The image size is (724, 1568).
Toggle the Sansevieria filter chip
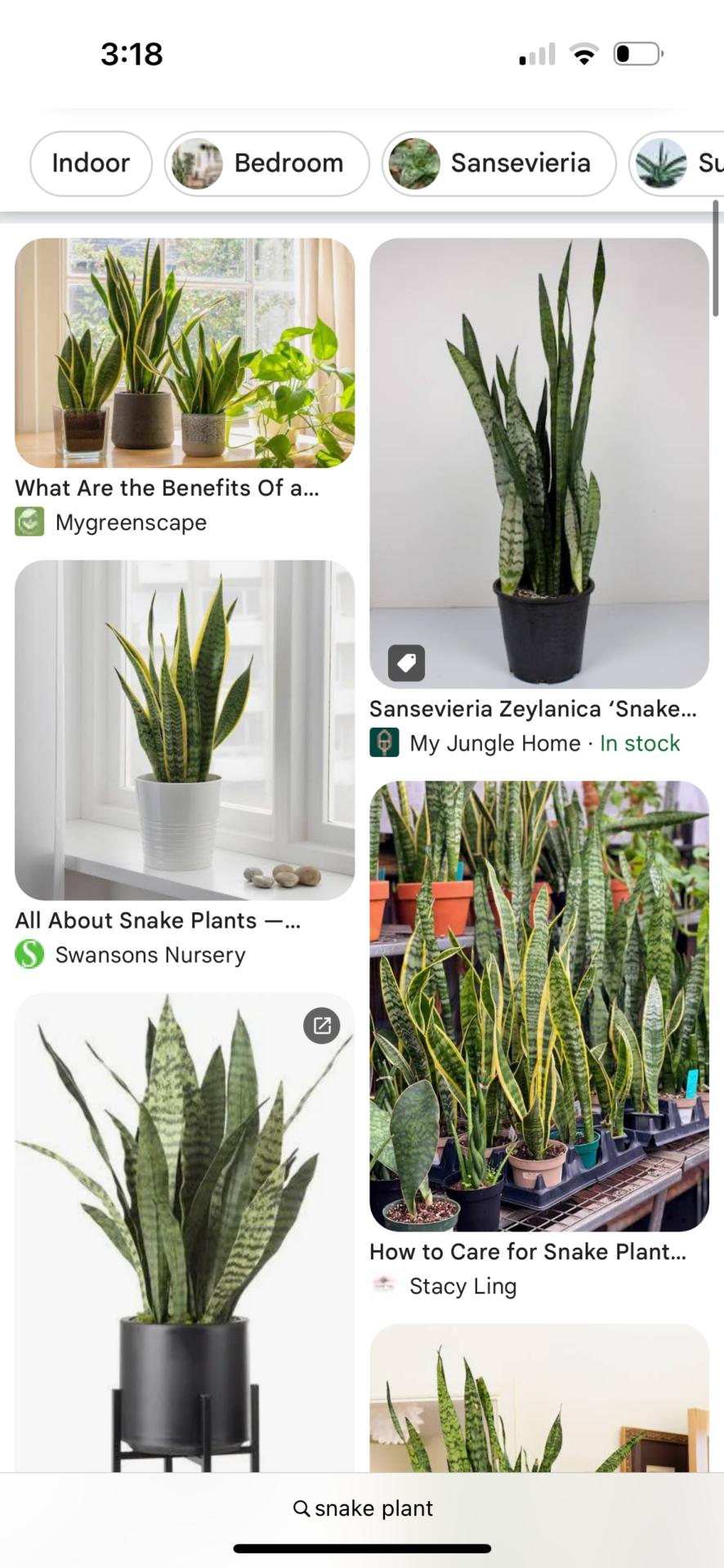pyautogui.click(x=498, y=163)
